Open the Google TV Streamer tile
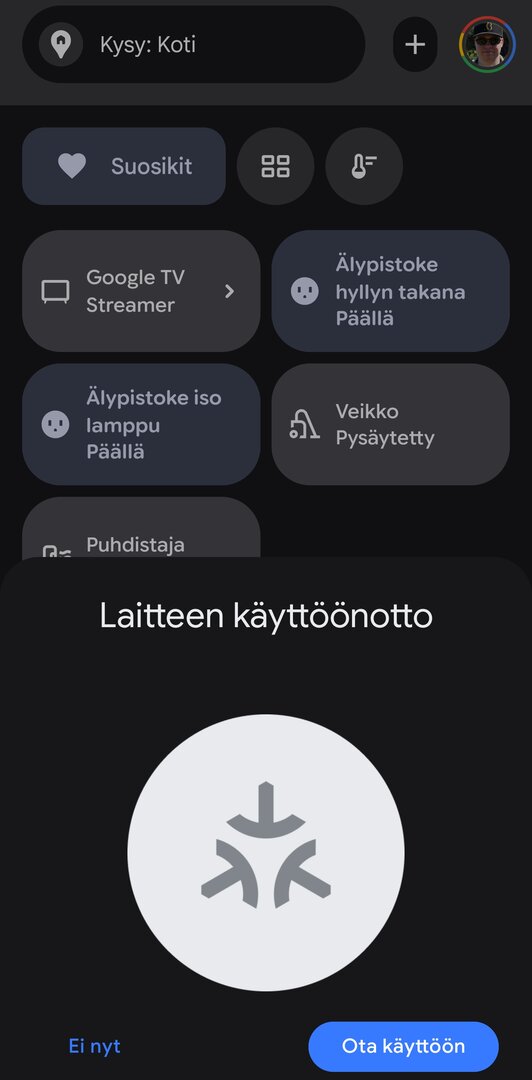The image size is (532, 1080). pyautogui.click(x=141, y=291)
